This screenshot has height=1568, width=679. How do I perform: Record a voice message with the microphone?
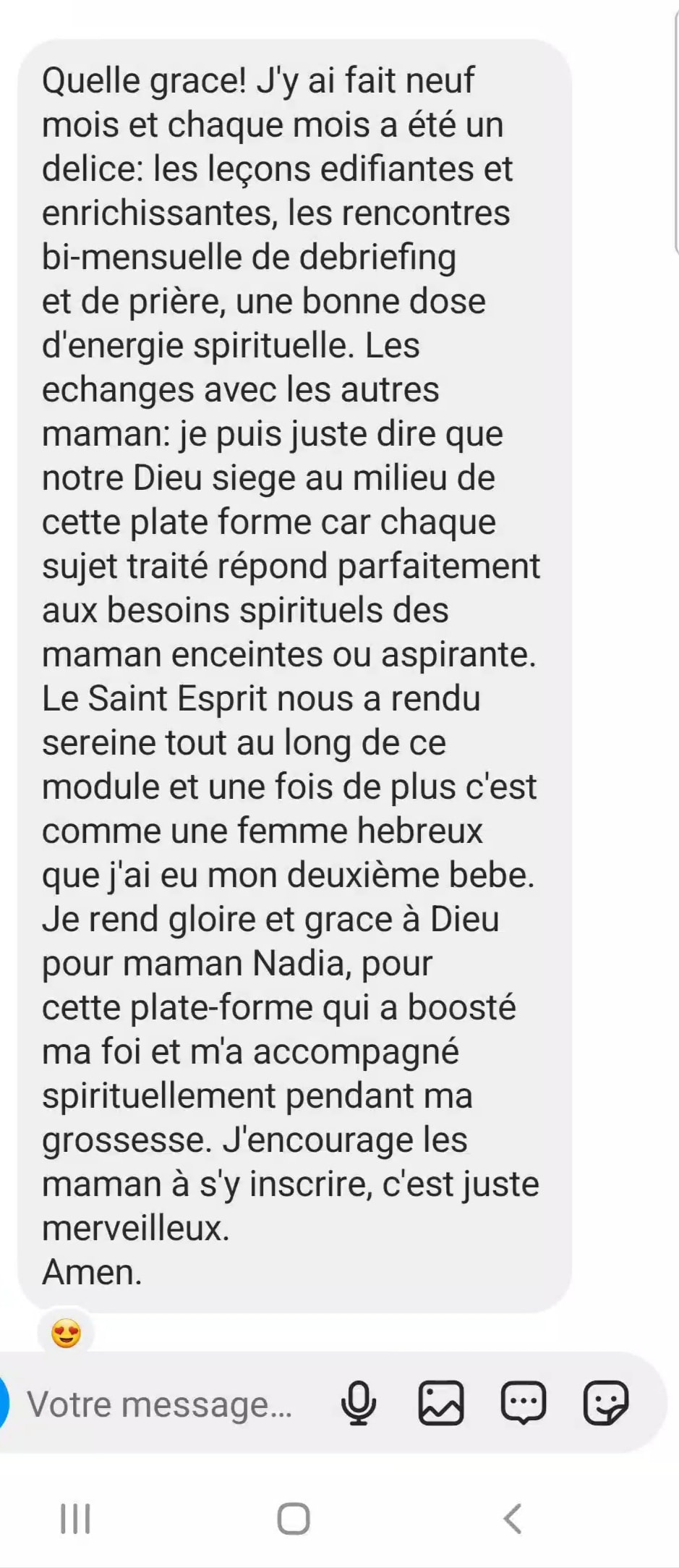click(359, 1403)
